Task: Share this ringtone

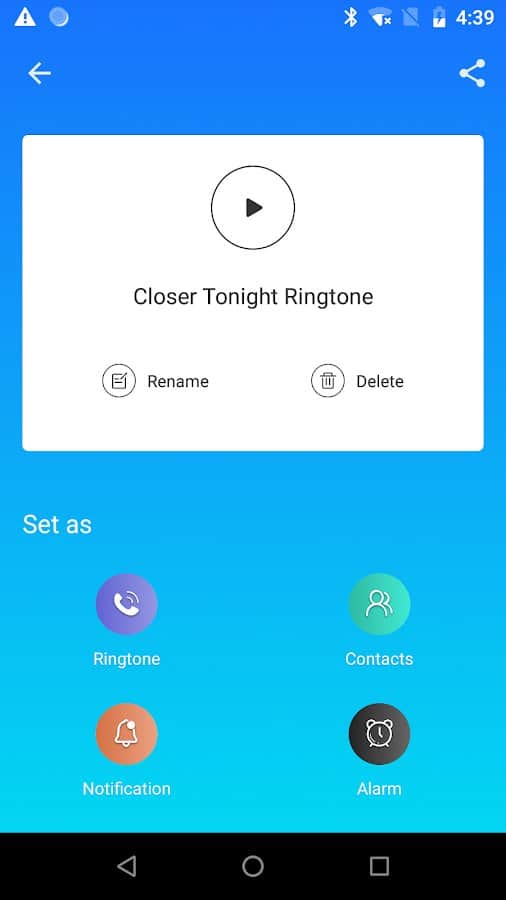Action: coord(472,73)
